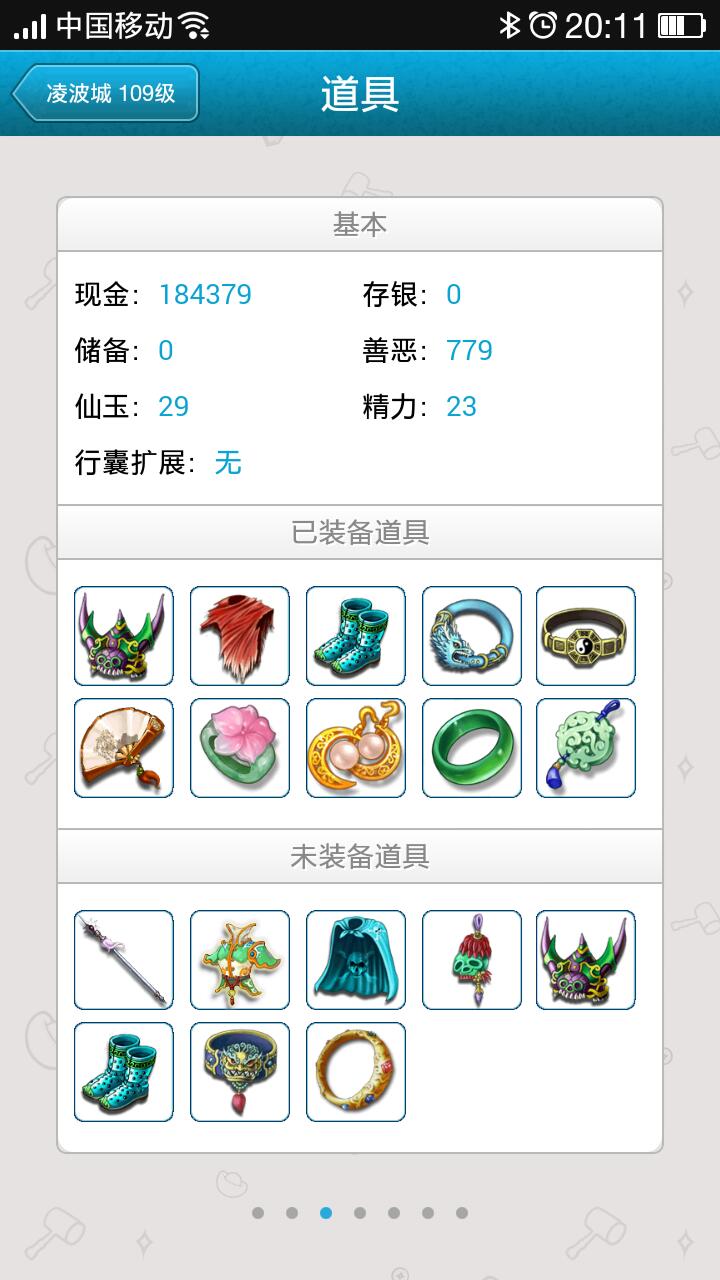Screen dimensions: 720x1280
Task: Open the teal skull cape item
Action: click(356, 960)
